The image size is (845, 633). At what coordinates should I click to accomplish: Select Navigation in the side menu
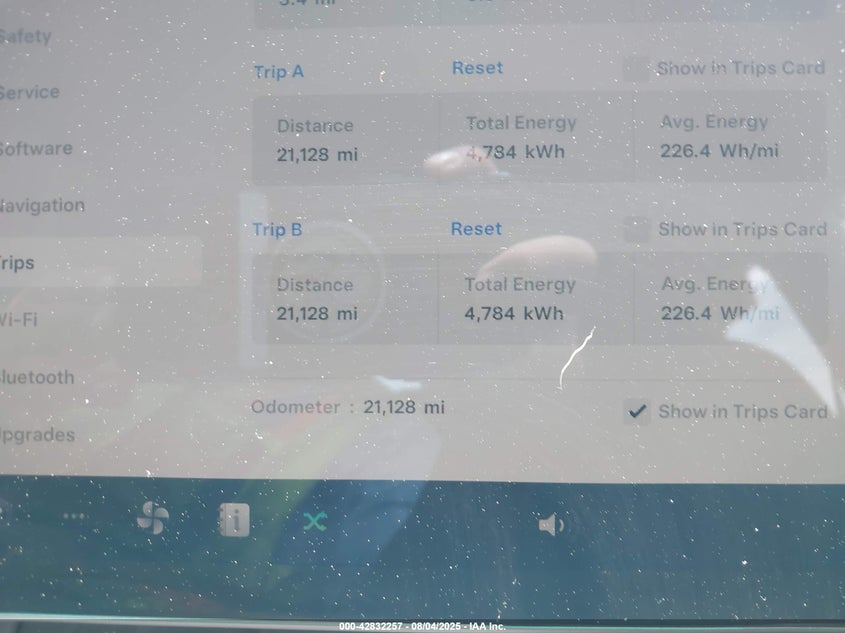coord(42,206)
